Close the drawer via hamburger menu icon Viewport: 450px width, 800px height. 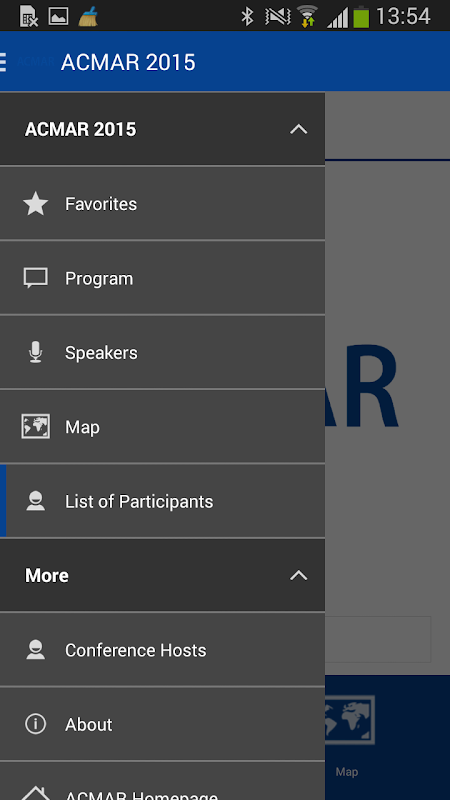tap(3, 62)
